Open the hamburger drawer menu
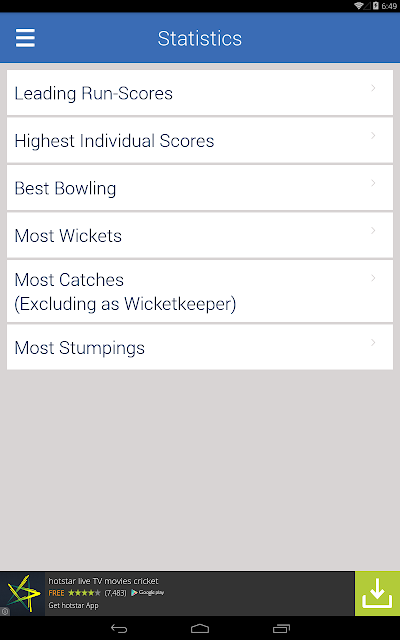Screen dimensions: 400x640 (25, 38)
